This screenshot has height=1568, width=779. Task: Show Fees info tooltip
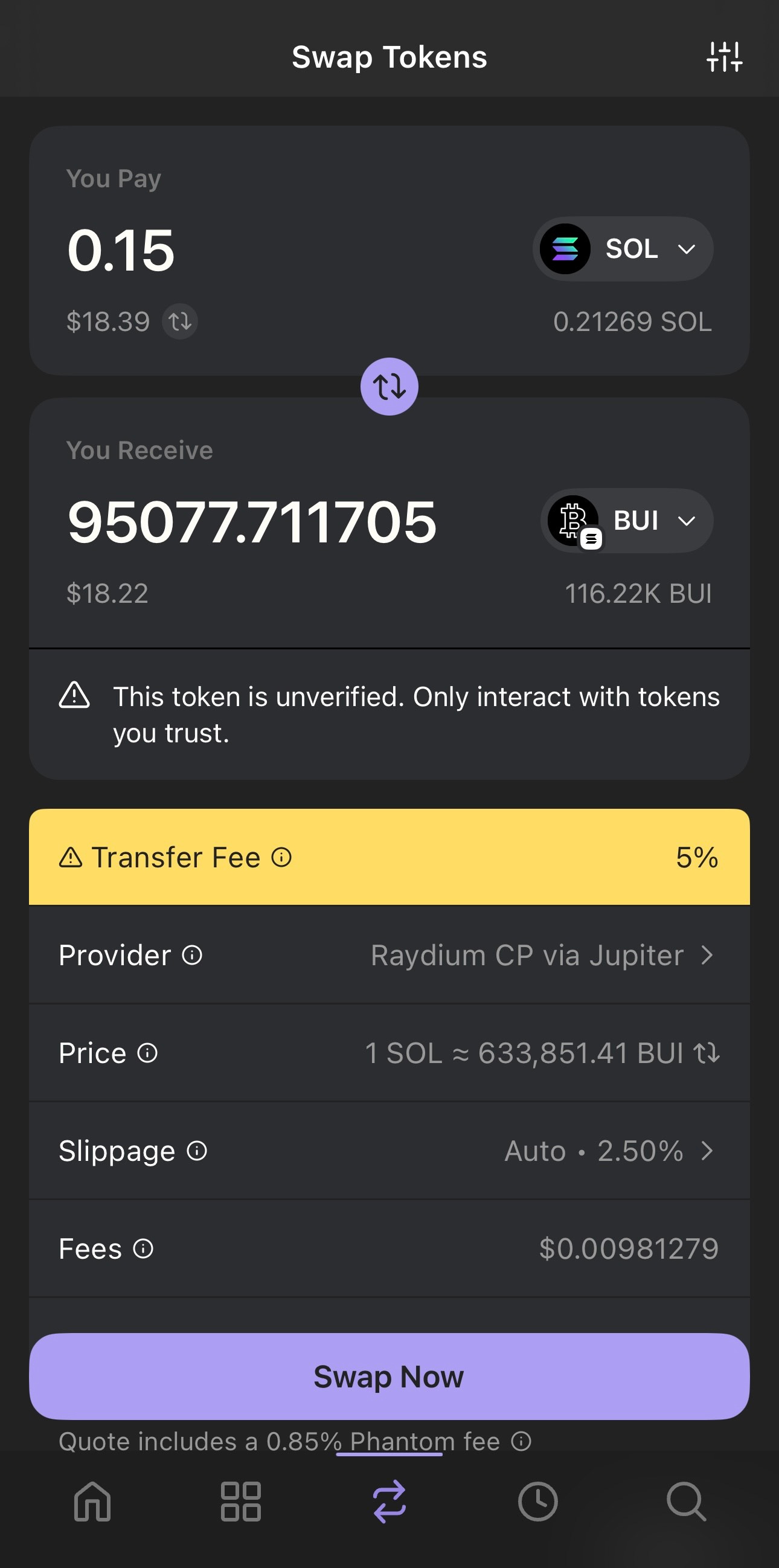point(143,1249)
